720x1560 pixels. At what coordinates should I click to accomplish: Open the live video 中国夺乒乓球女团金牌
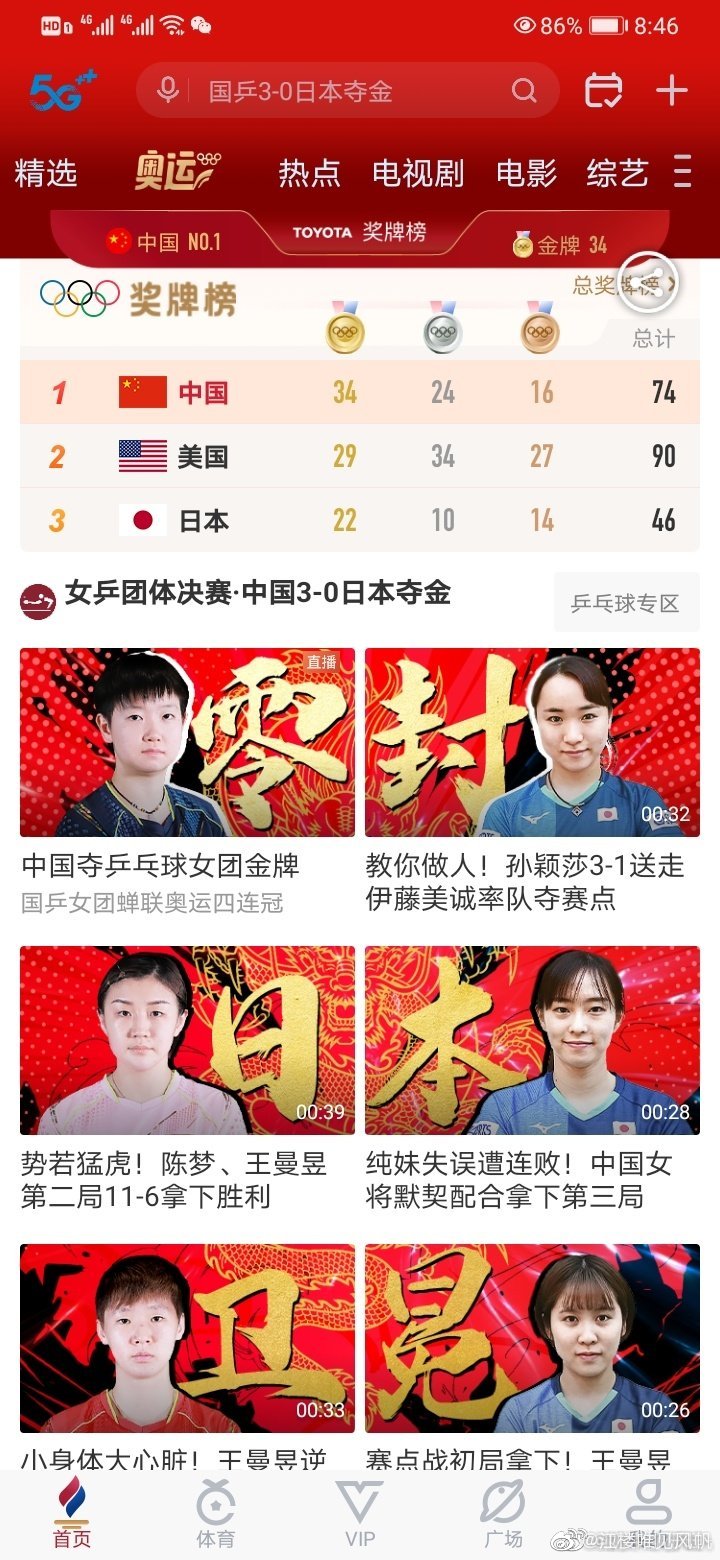187,743
